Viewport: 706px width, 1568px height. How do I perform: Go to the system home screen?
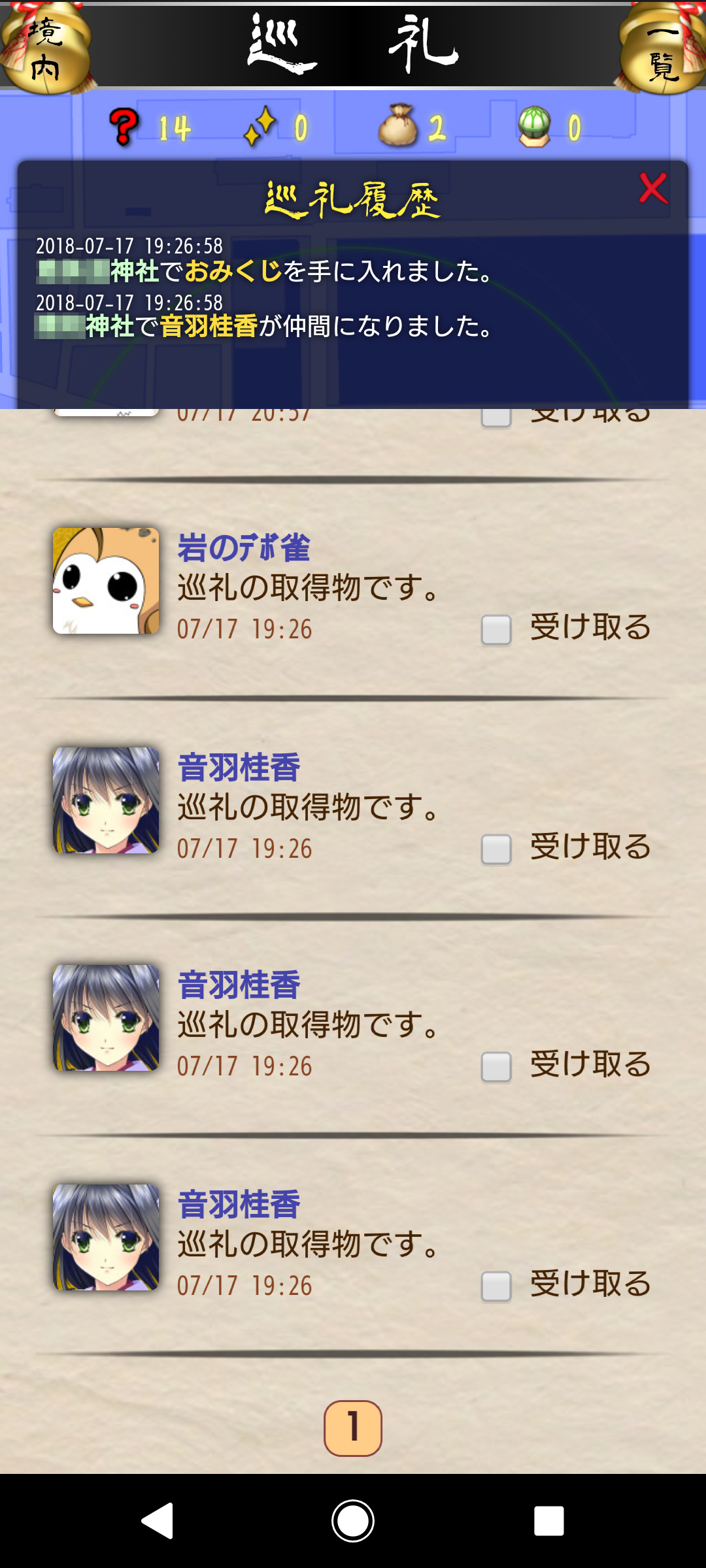point(353,1521)
